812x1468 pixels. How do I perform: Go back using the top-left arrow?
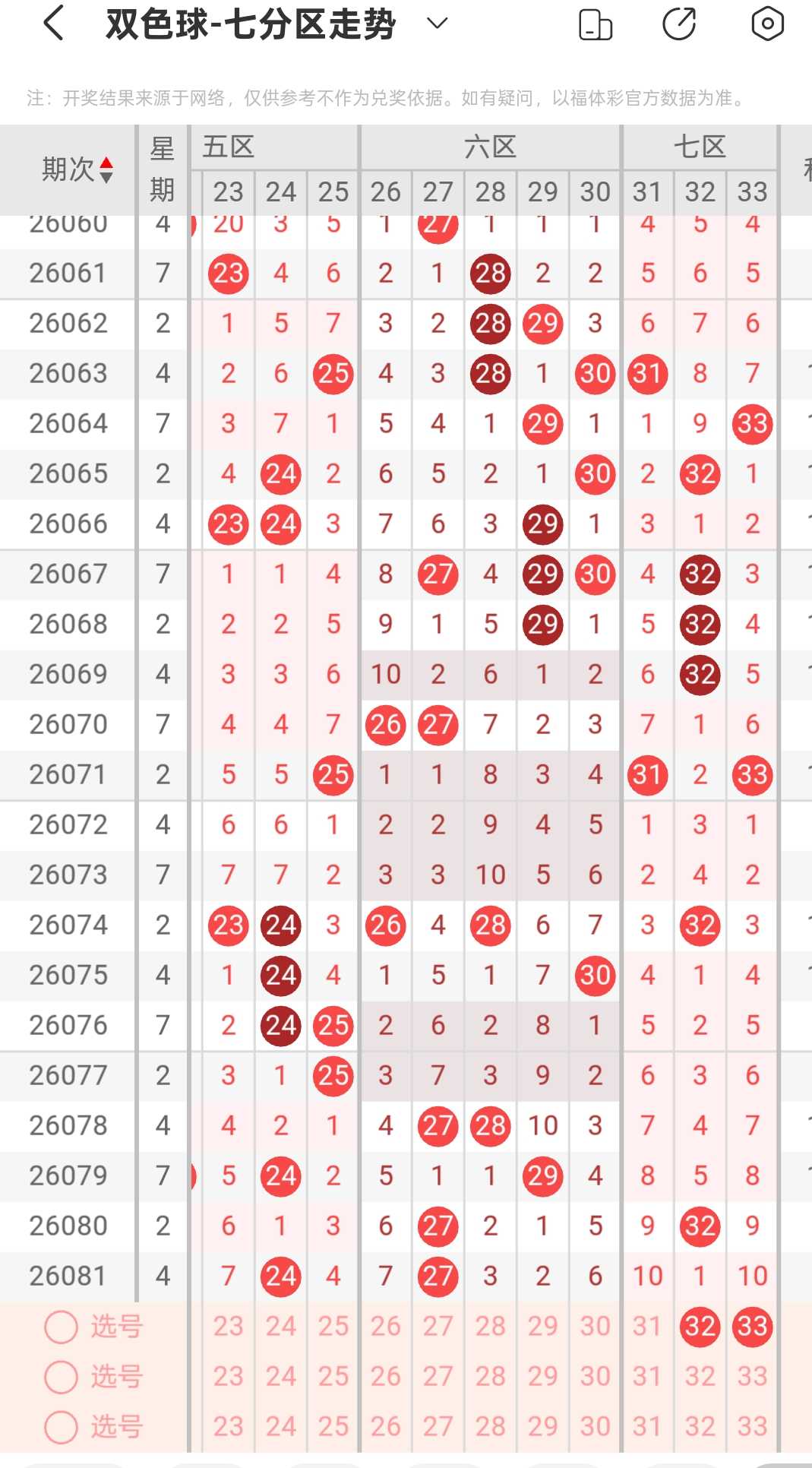click(54, 24)
